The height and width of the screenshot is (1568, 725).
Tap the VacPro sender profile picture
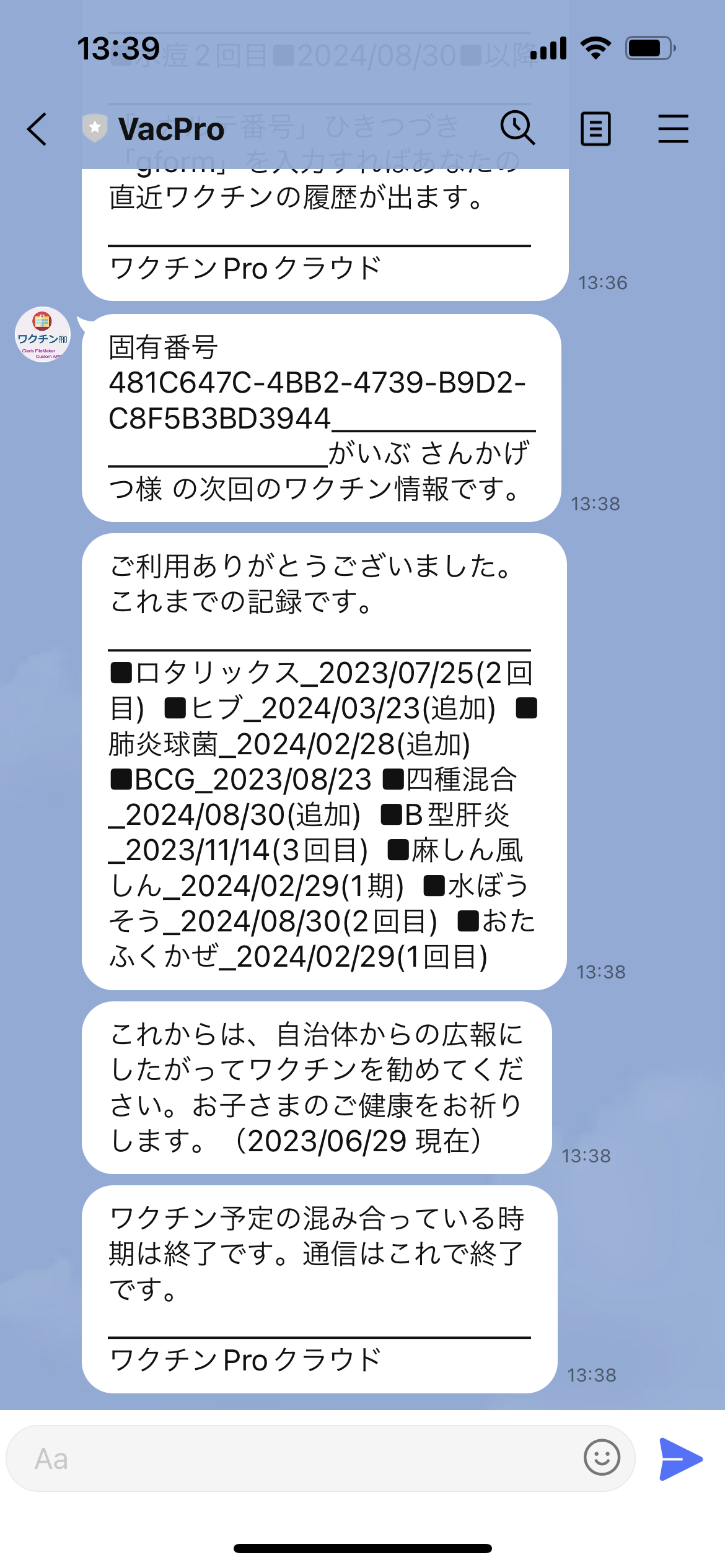(42, 334)
